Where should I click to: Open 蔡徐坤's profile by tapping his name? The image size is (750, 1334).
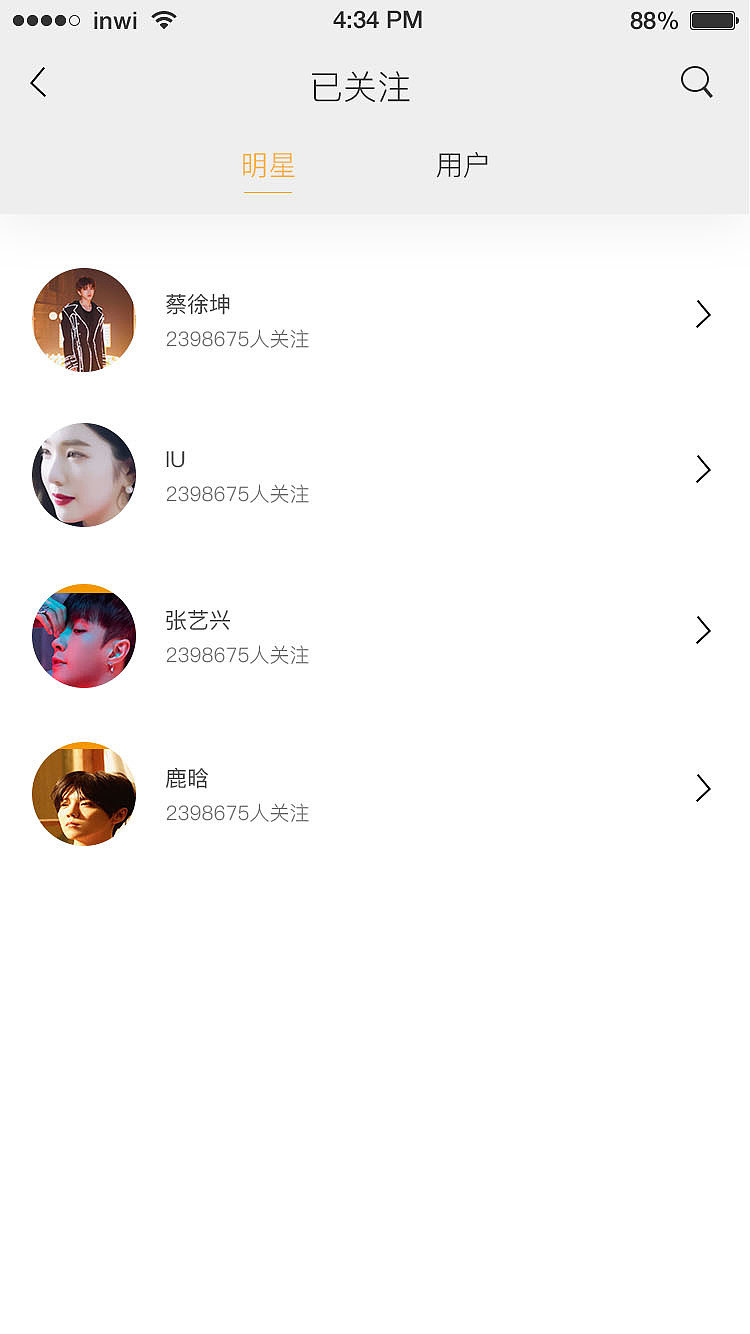[x=197, y=305]
